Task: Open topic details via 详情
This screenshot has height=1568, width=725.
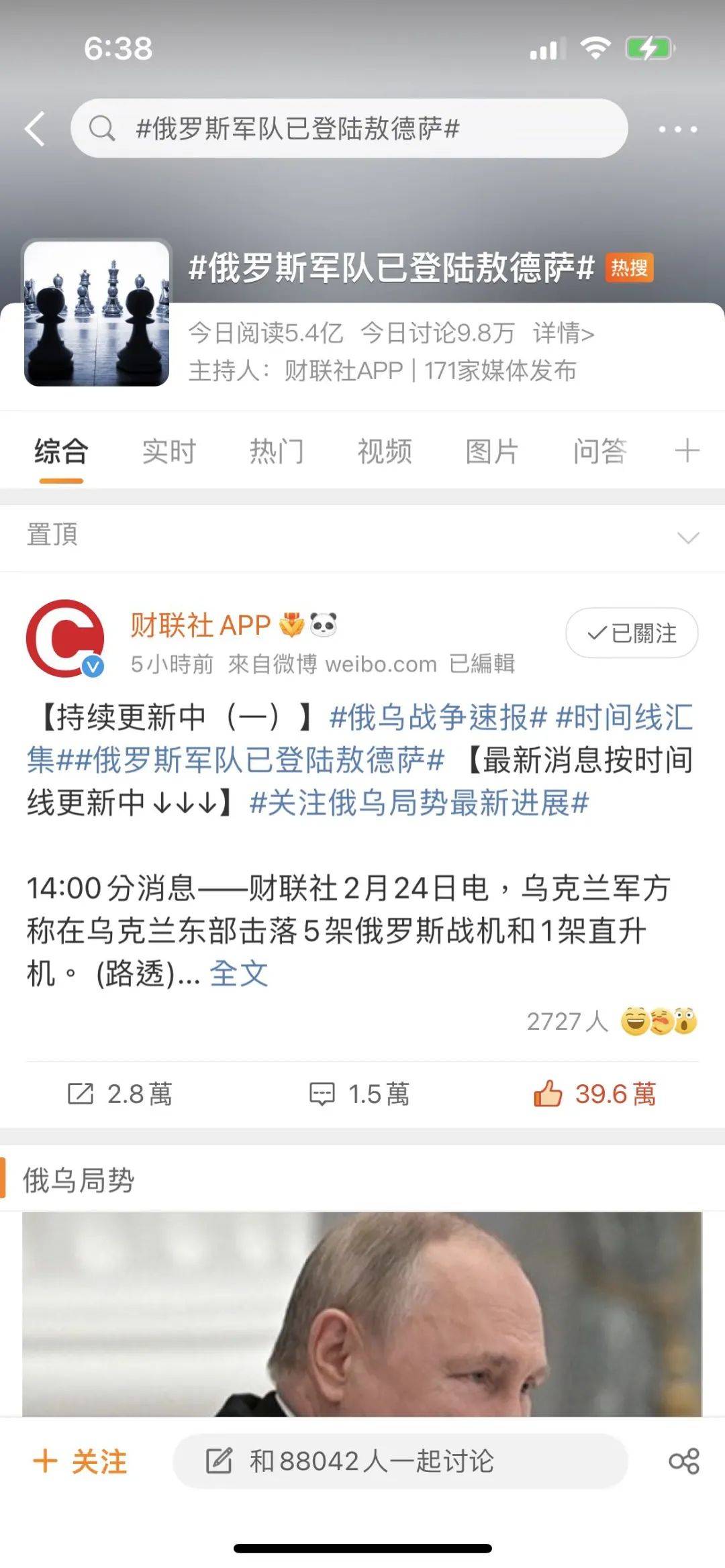Action: 563,333
